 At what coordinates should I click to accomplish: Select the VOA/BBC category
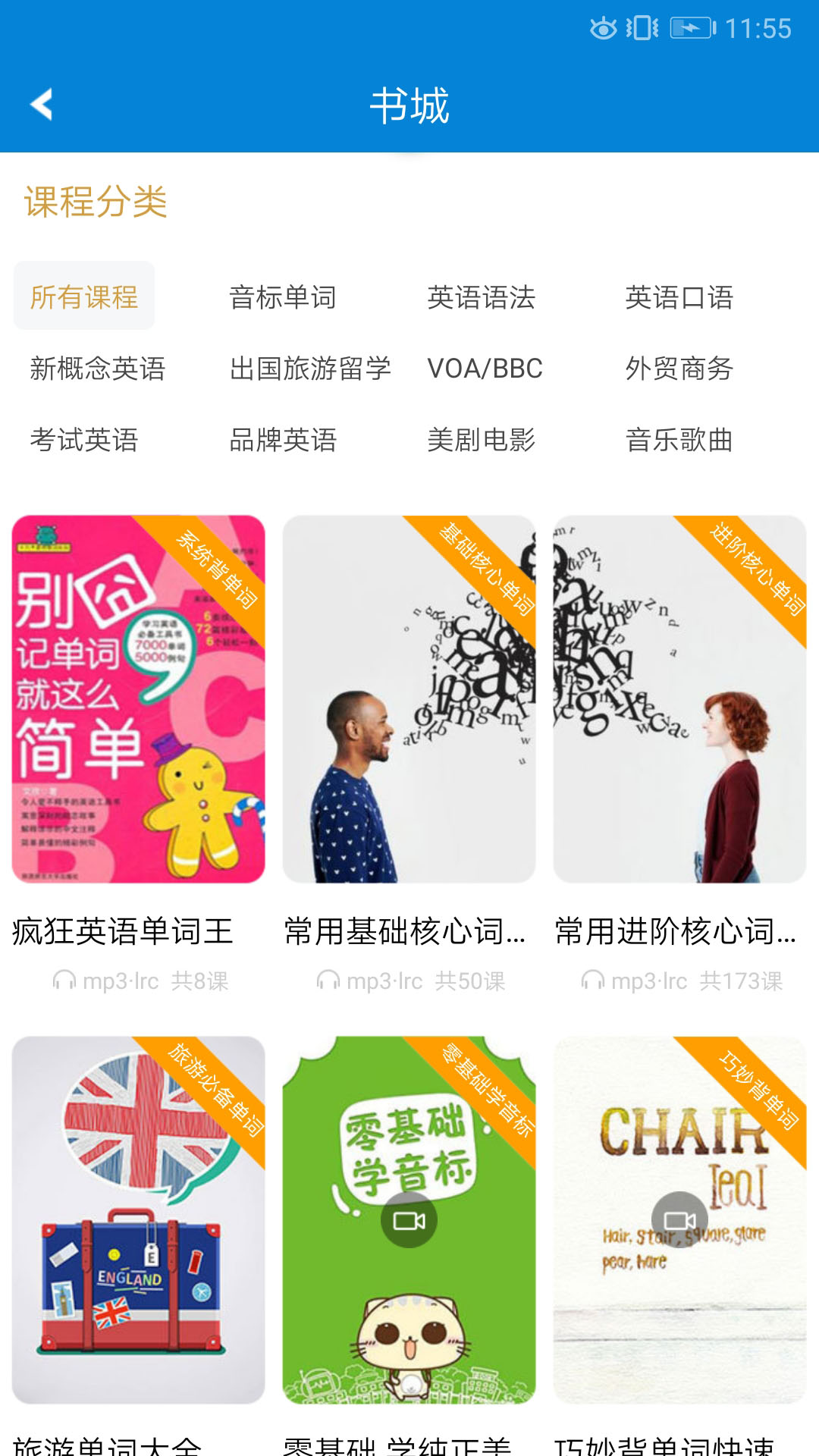[x=485, y=368]
